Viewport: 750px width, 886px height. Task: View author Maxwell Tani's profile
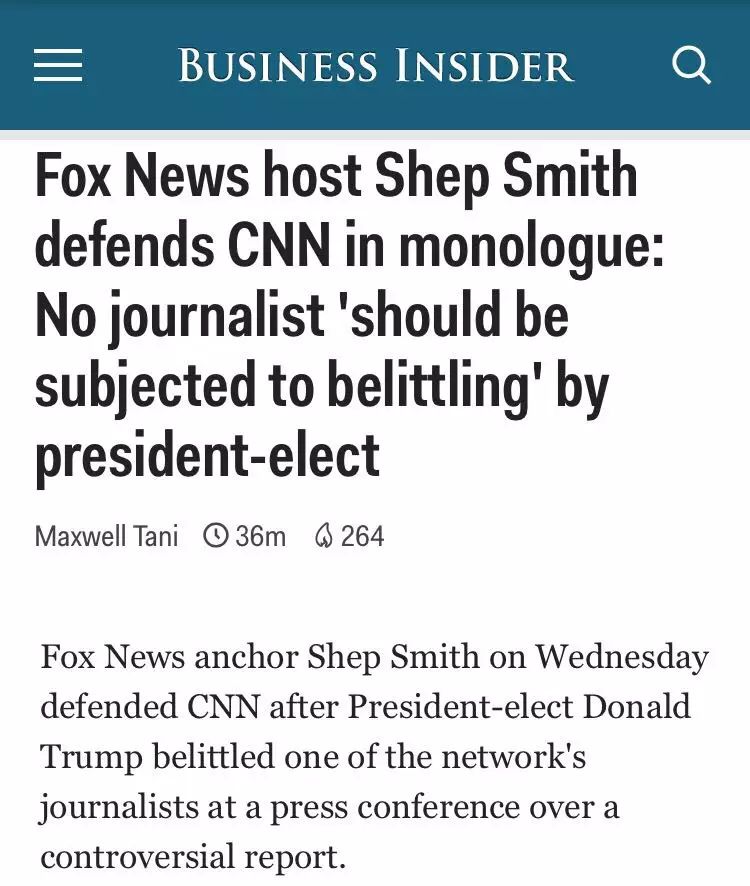point(106,536)
